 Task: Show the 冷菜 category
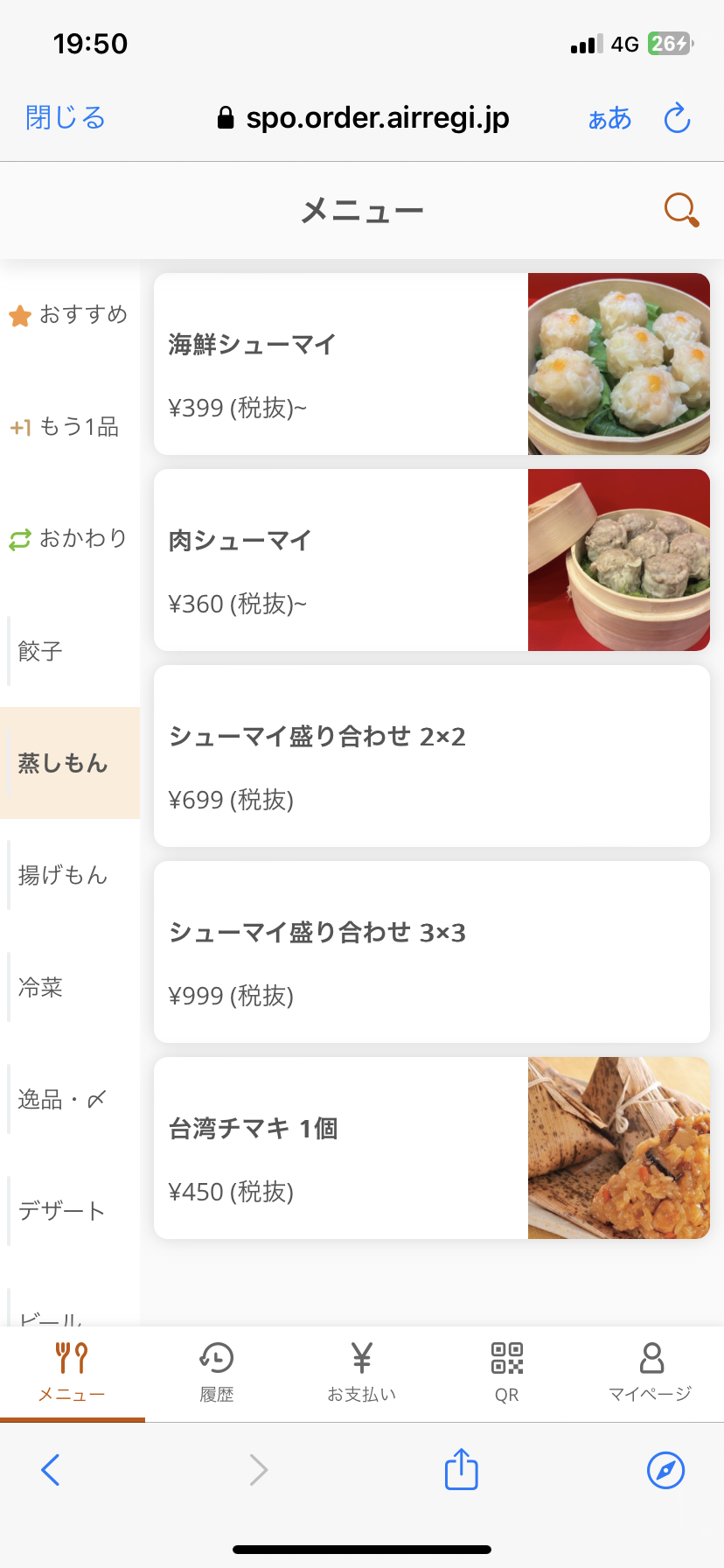70,987
